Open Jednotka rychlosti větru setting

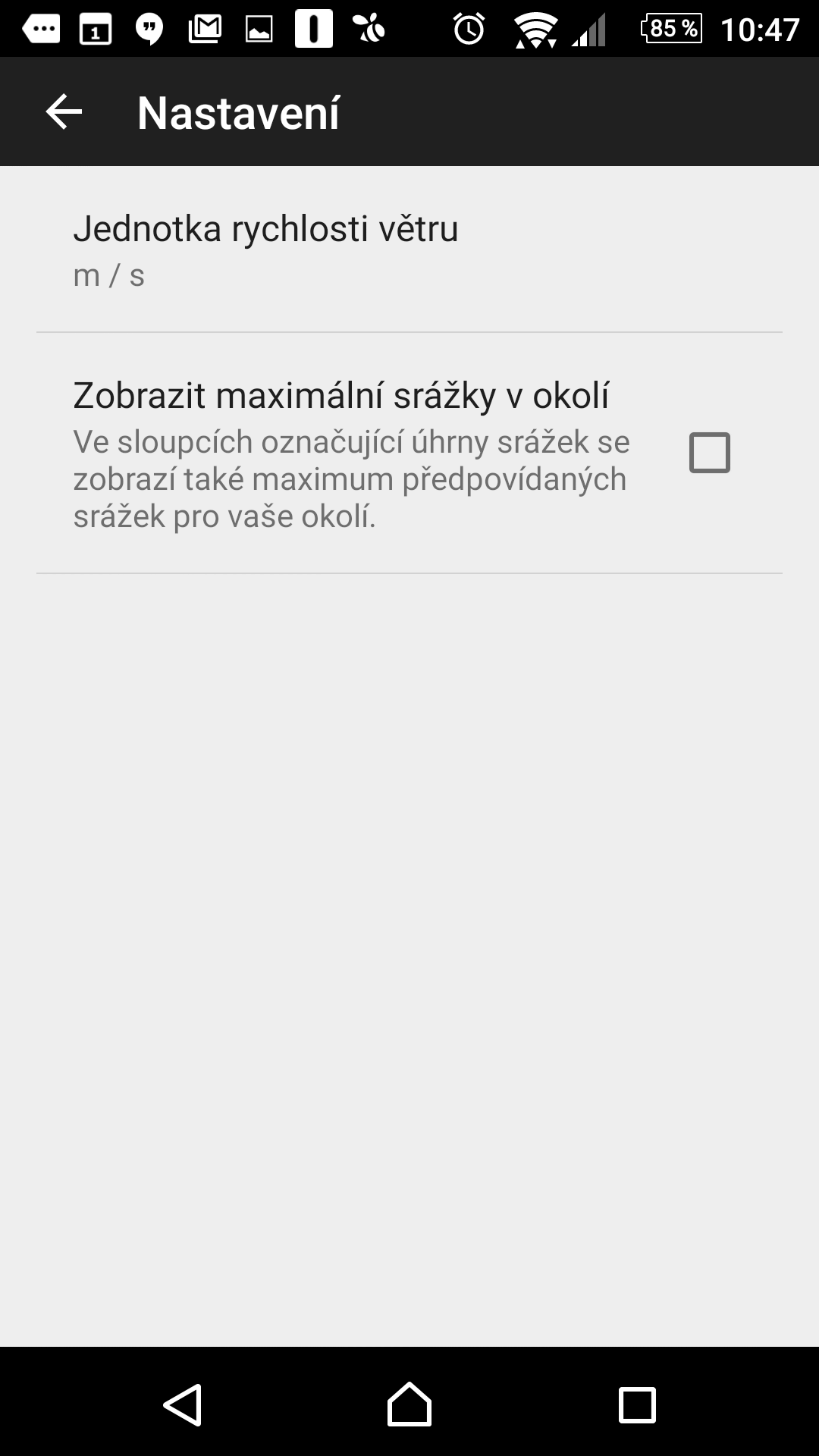pyautogui.click(x=409, y=249)
